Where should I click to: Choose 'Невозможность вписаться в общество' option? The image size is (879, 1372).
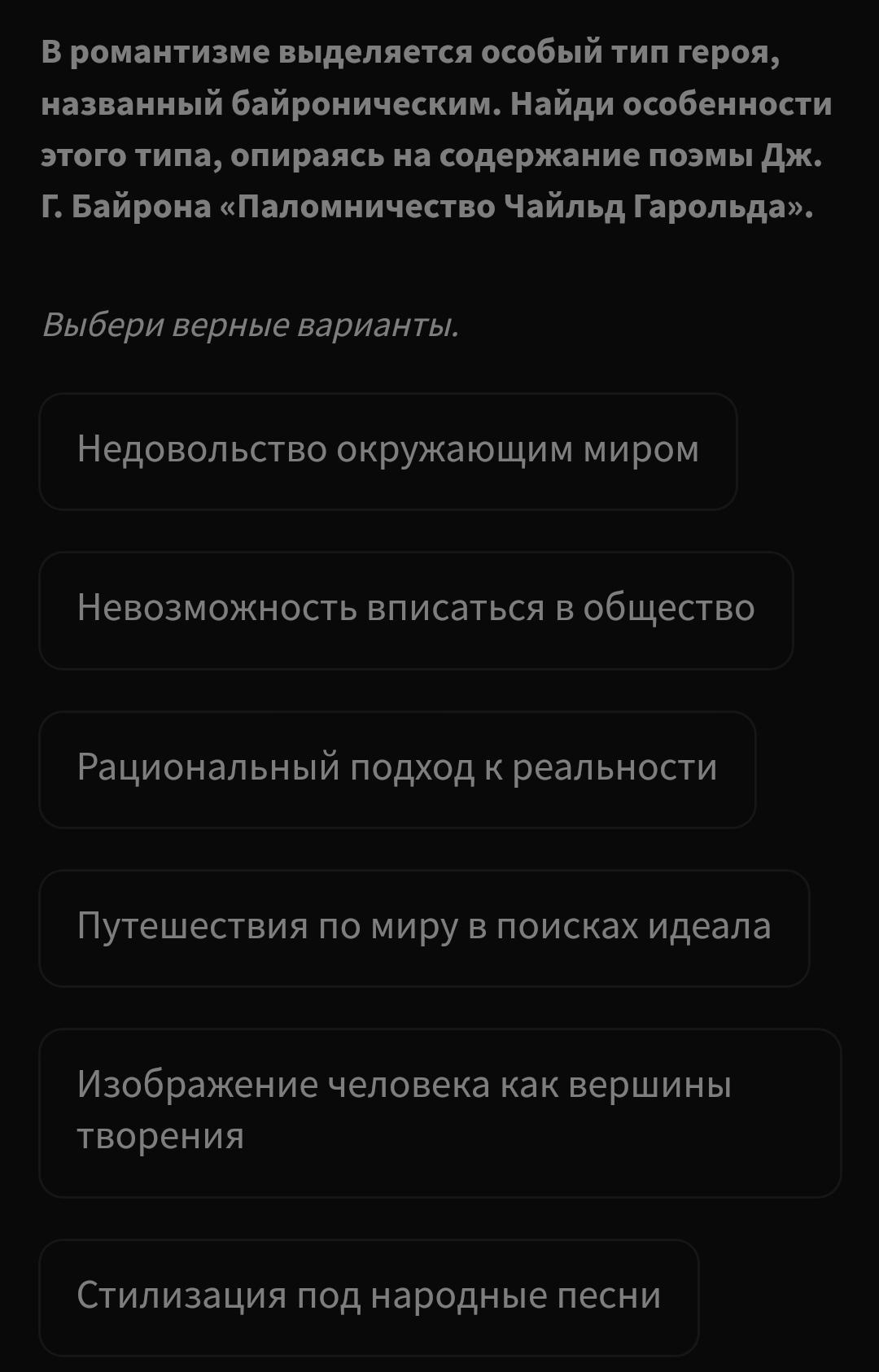(416, 610)
